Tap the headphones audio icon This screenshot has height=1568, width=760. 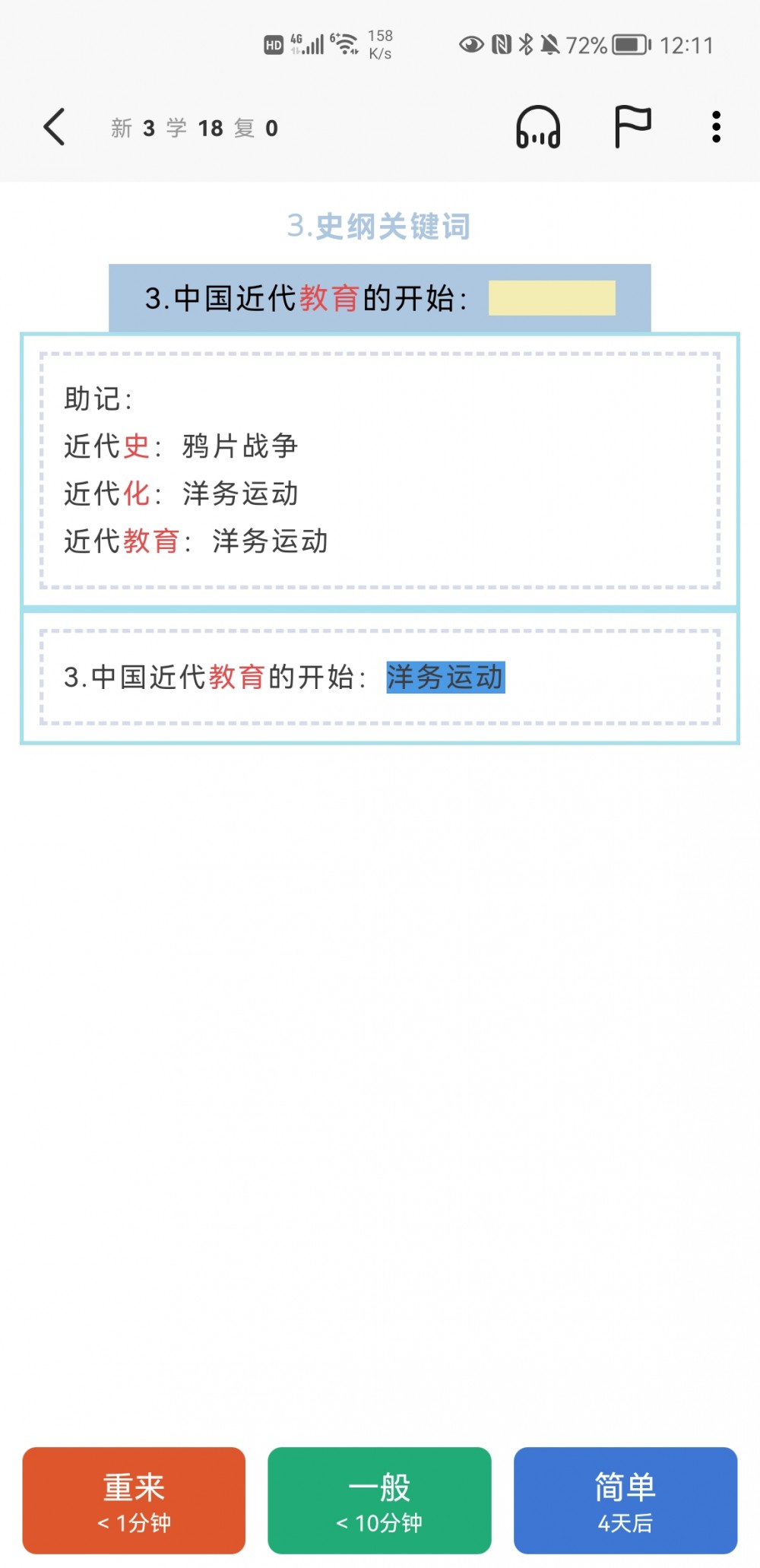(x=538, y=127)
